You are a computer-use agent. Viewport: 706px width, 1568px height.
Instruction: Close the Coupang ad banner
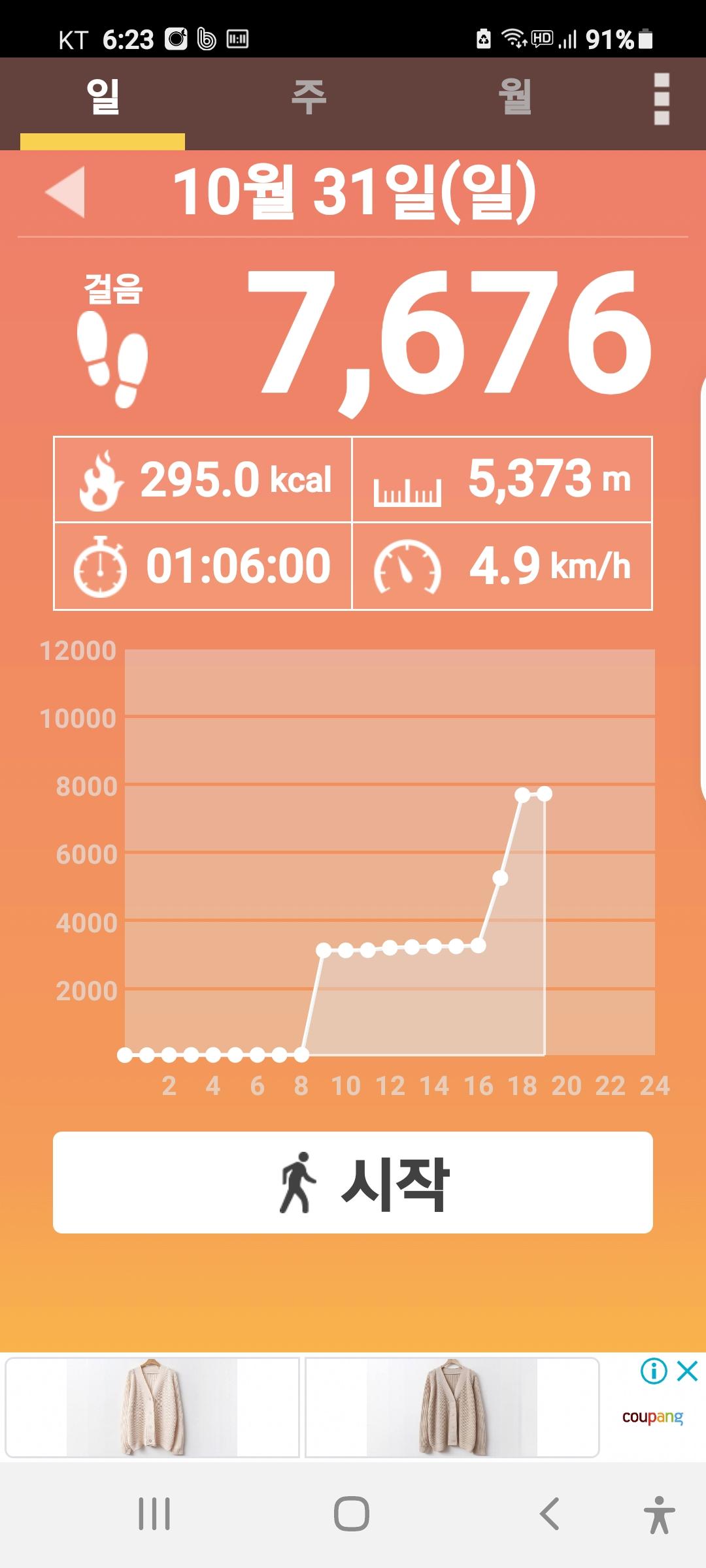pos(688,1371)
